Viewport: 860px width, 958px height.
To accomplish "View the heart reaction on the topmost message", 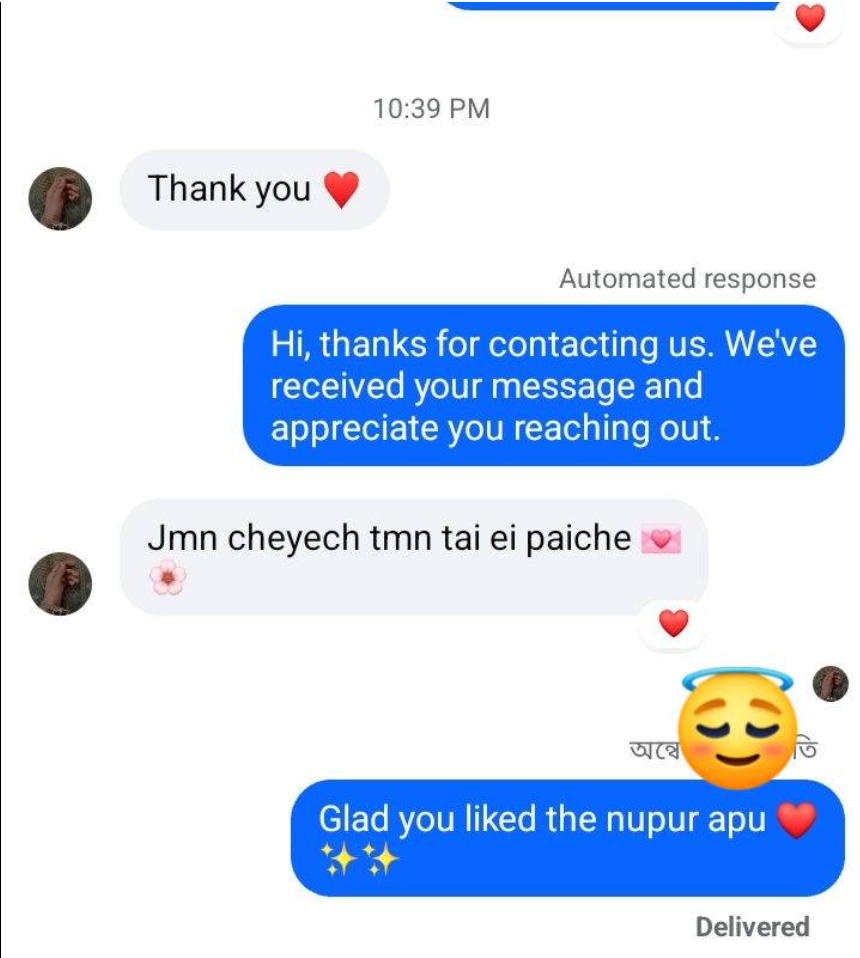I will coord(809,18).
